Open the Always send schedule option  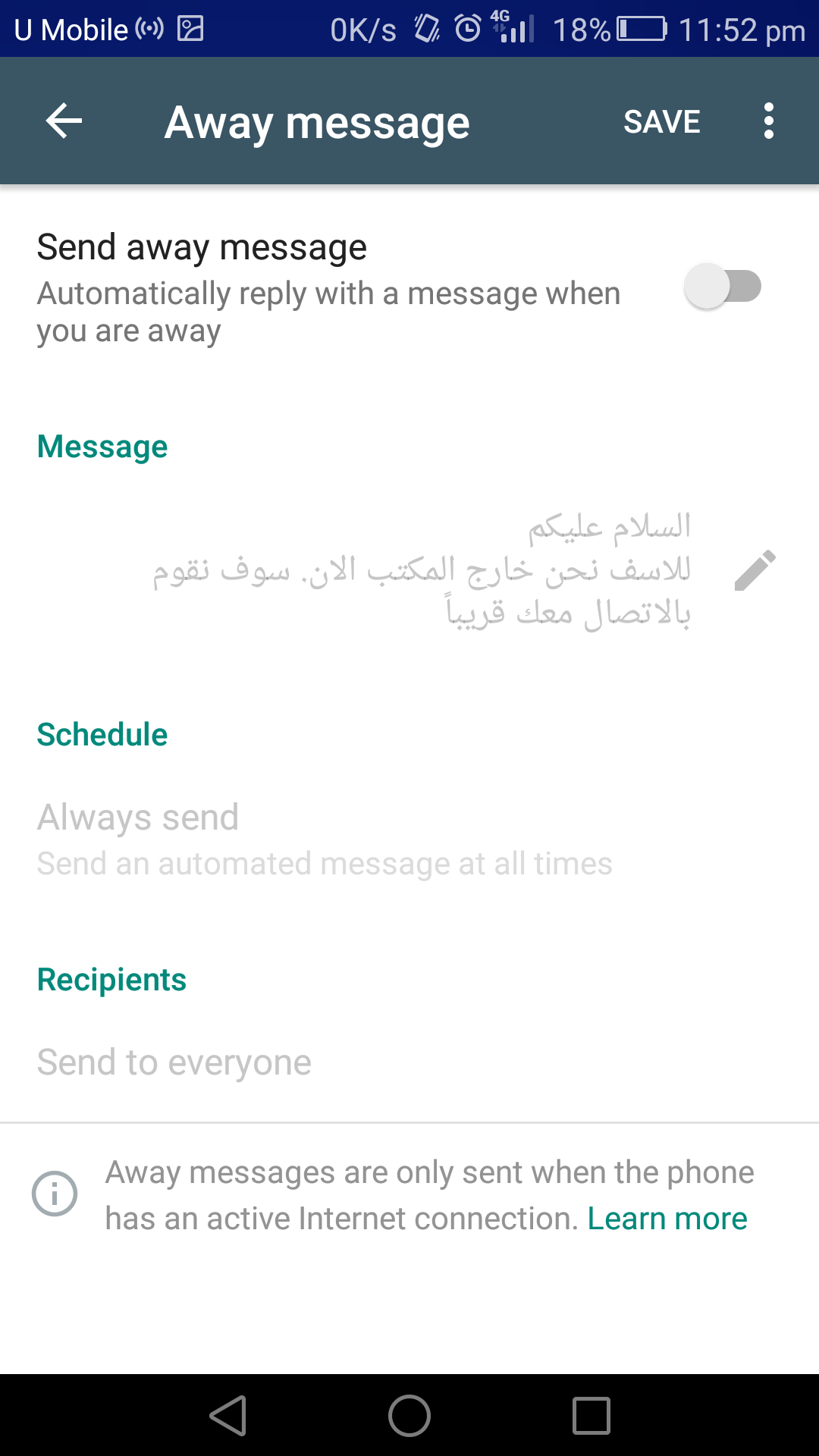[409, 840]
